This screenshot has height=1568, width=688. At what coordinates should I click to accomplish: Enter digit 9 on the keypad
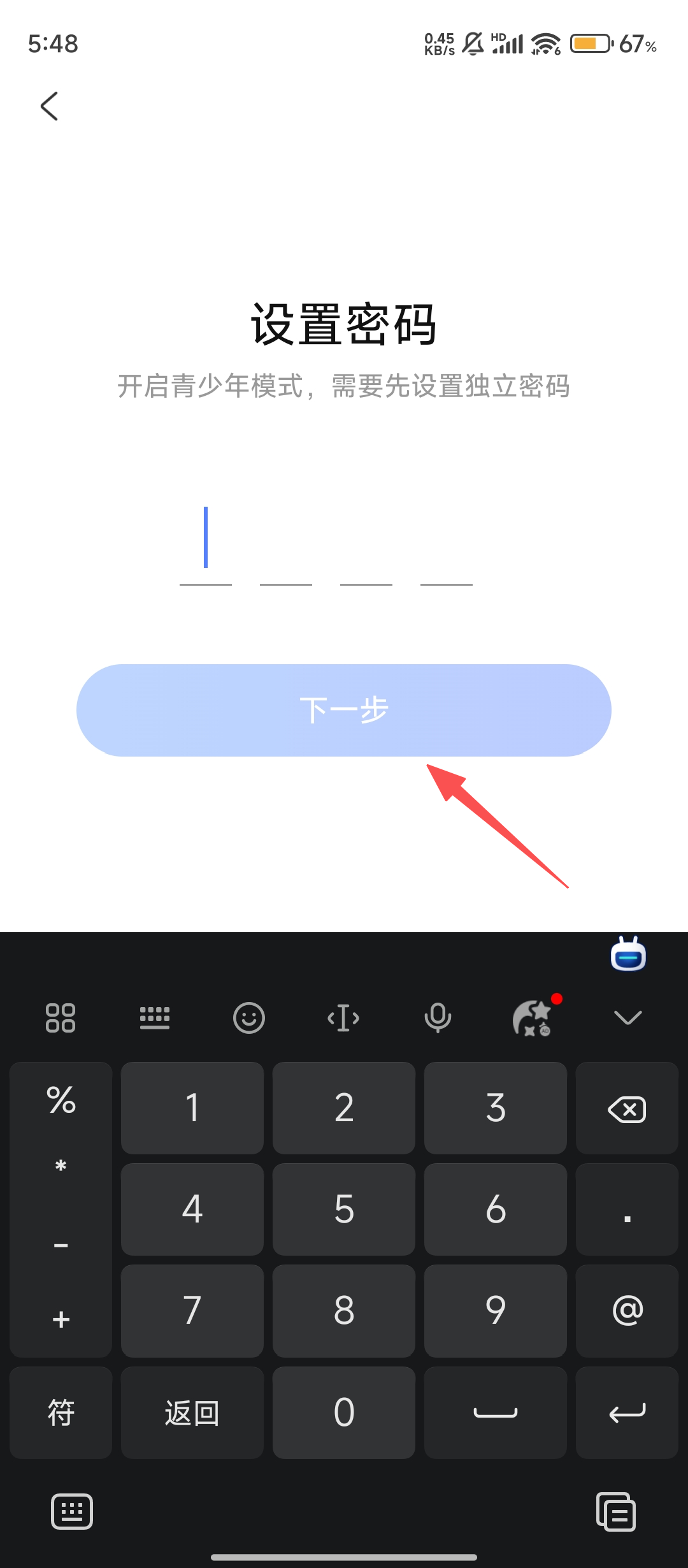496,1310
